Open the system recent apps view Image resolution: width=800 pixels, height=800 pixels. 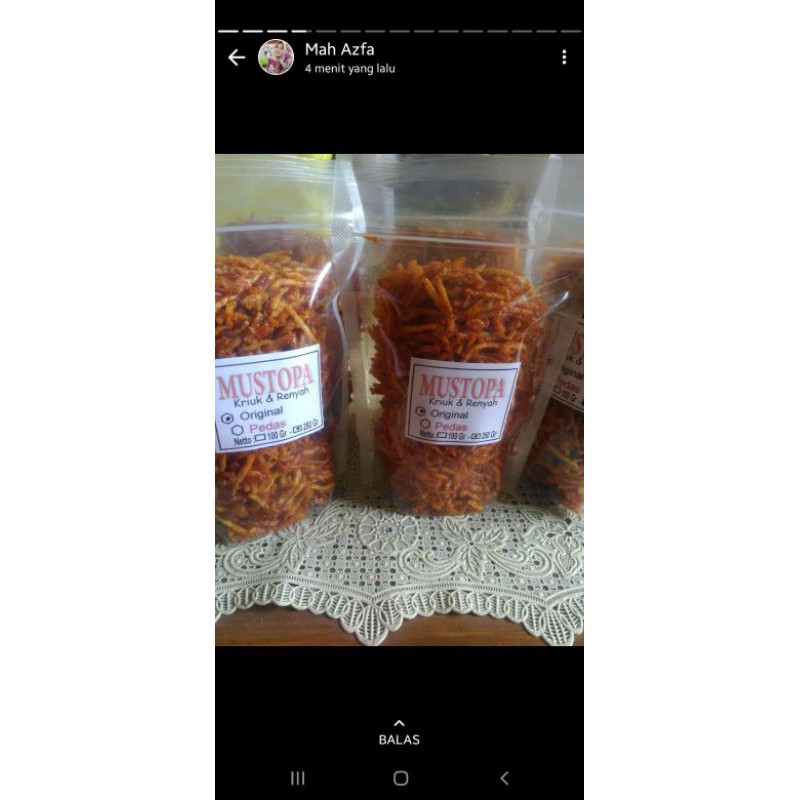point(297,778)
